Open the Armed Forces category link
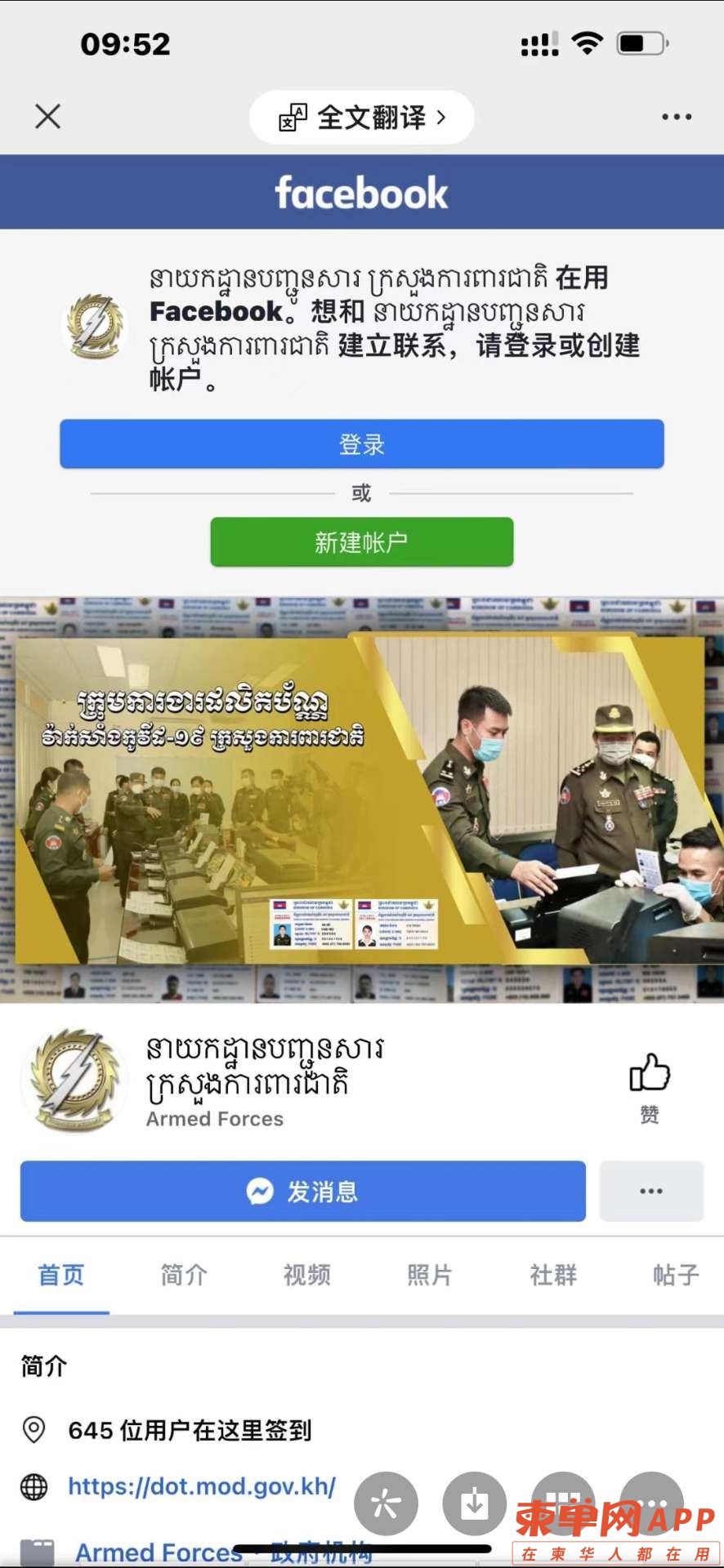This screenshot has height=1568, width=724. pyautogui.click(x=159, y=1552)
